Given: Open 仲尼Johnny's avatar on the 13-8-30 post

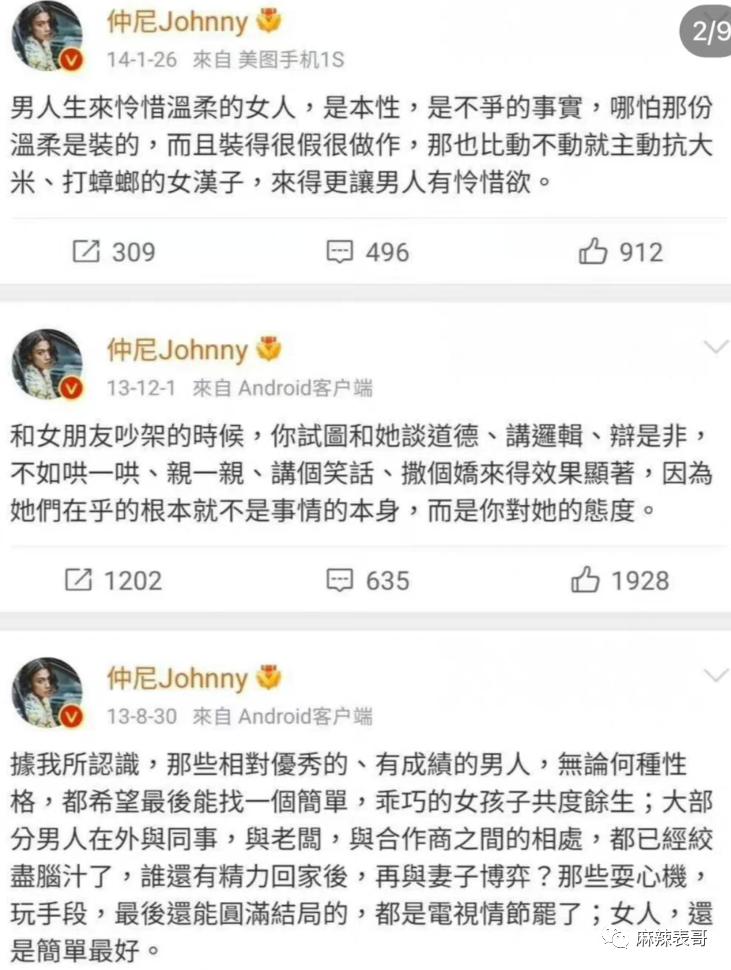Looking at the screenshot, I should [x=47, y=692].
